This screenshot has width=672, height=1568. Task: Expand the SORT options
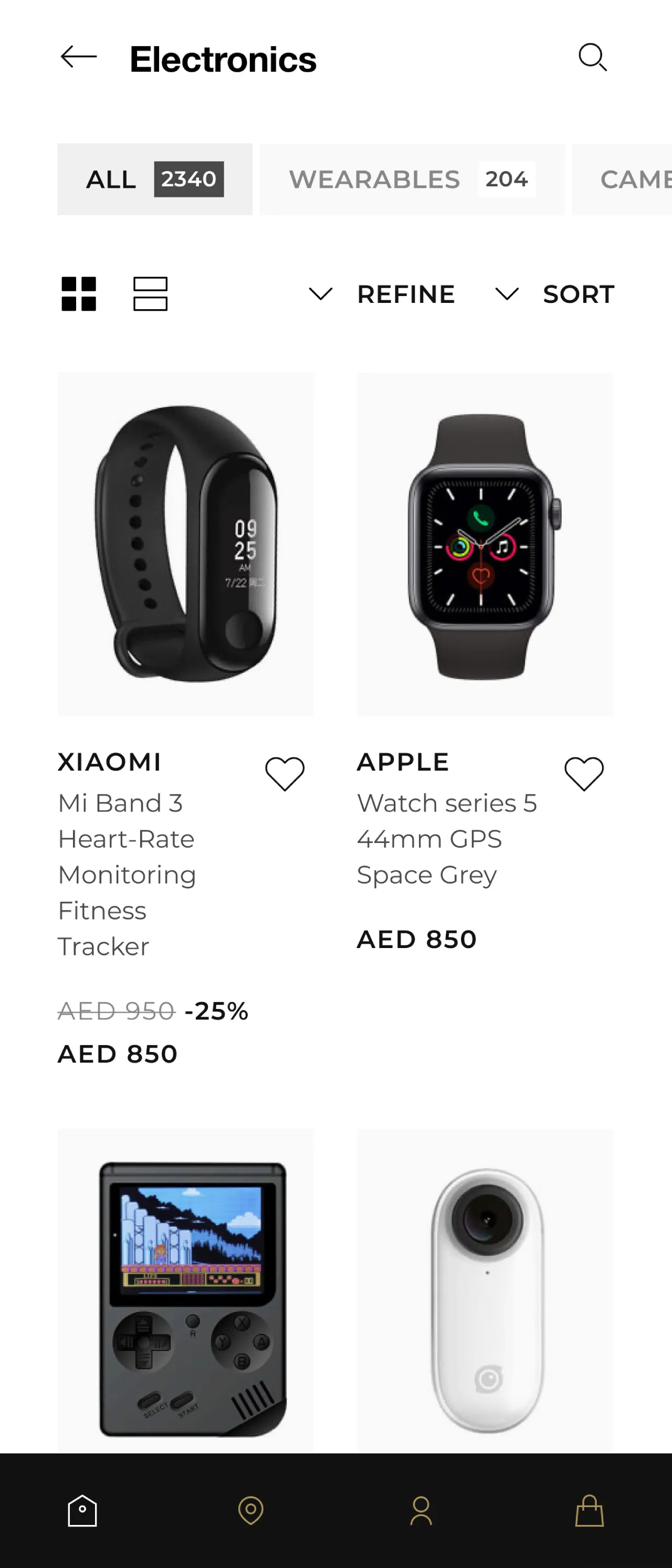click(554, 294)
